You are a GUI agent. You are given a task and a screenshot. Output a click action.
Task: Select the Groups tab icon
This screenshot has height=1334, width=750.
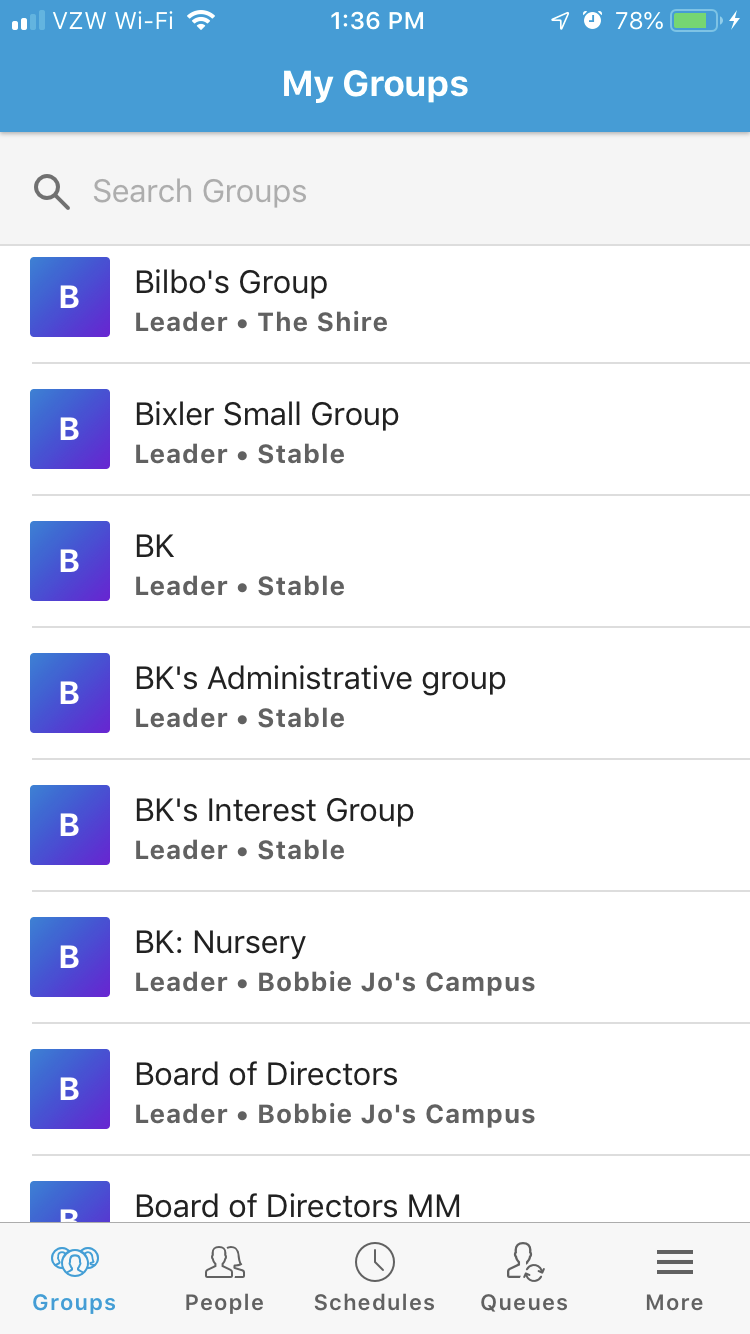point(73,1263)
